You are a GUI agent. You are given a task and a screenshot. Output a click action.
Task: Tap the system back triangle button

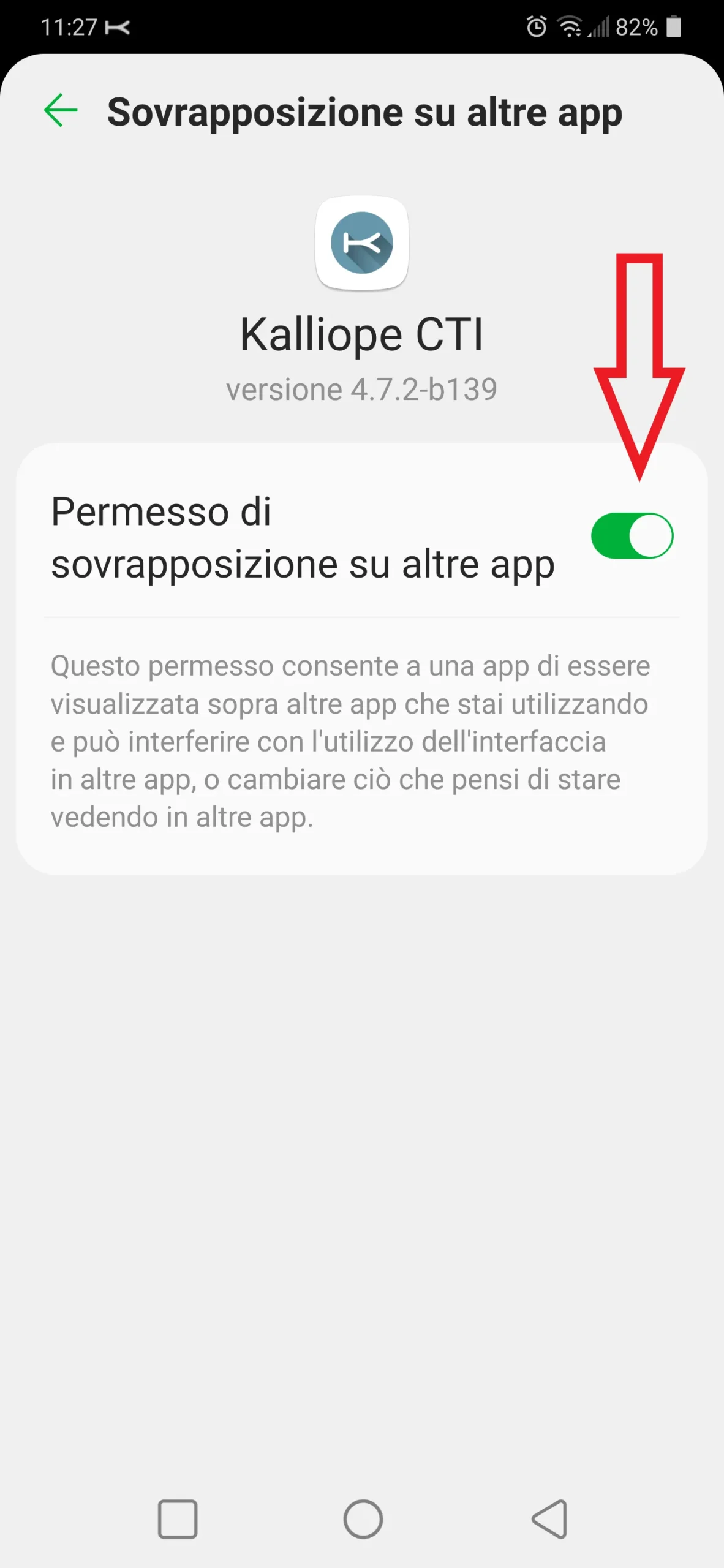(549, 1518)
